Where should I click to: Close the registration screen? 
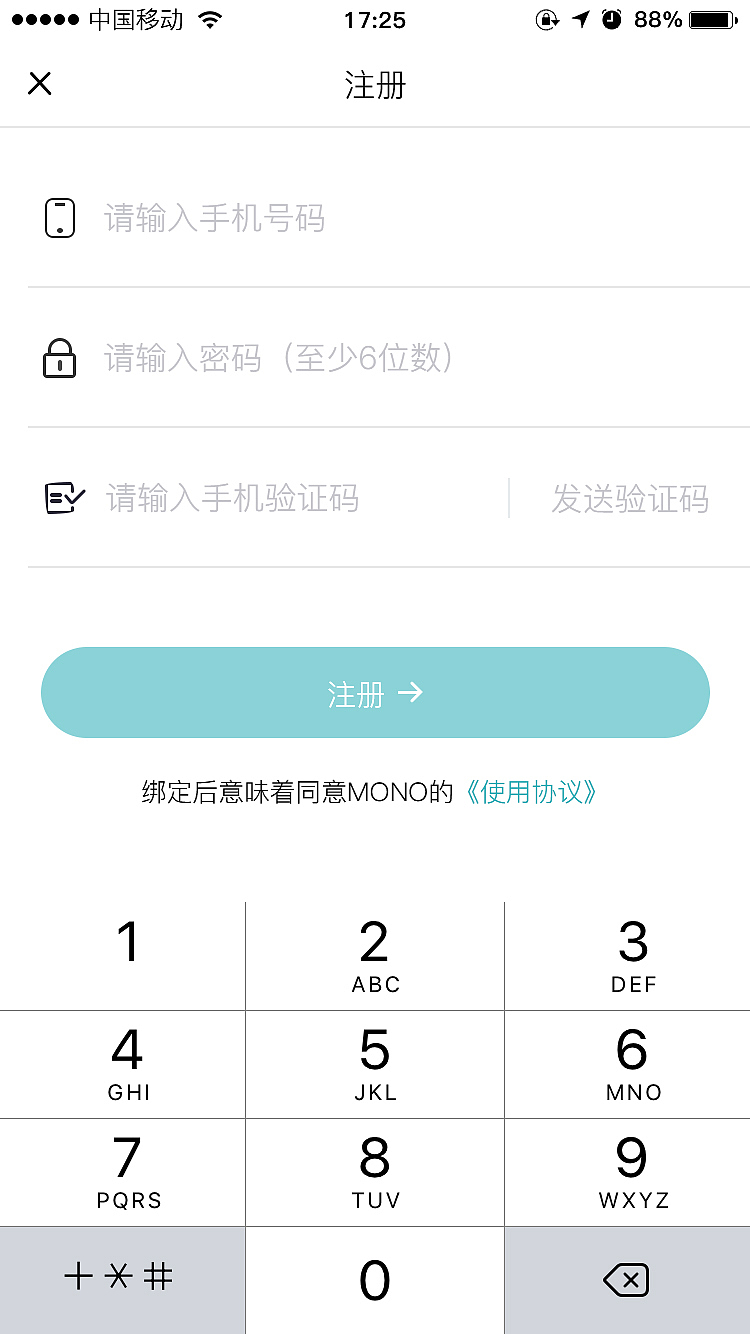click(39, 83)
